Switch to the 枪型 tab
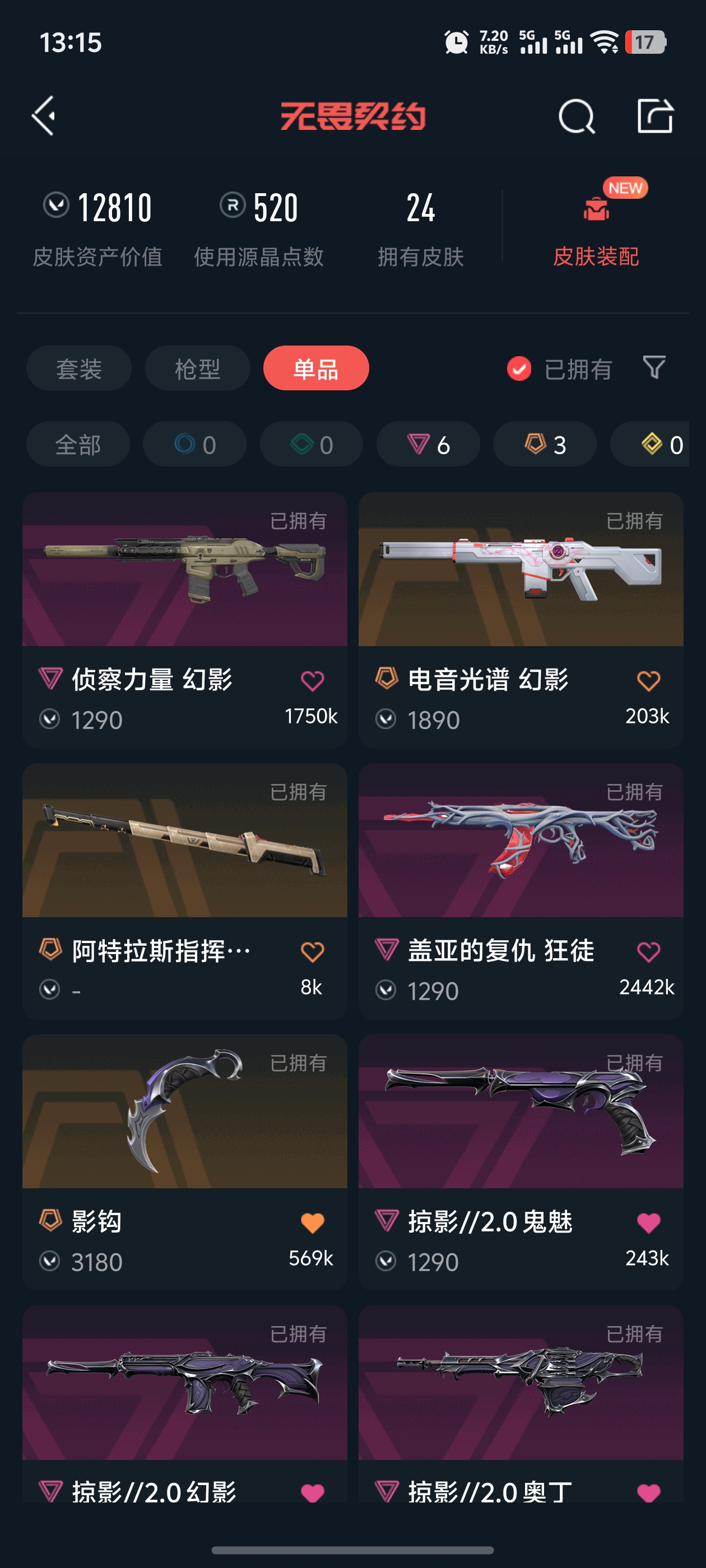This screenshot has height=1568, width=706. 196,368
